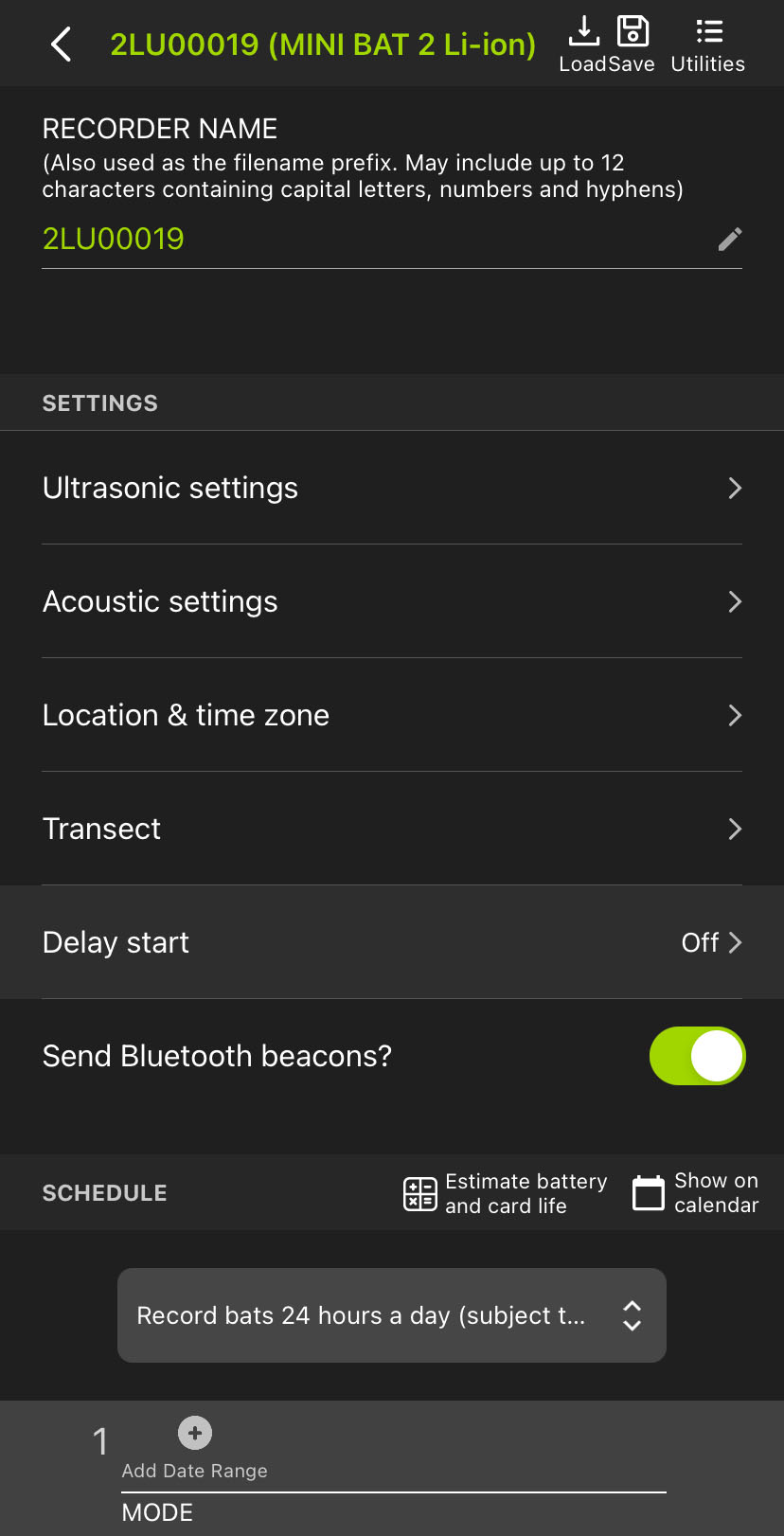The height and width of the screenshot is (1536, 784).
Task: Toggle Delay start setting
Action: coord(392,942)
